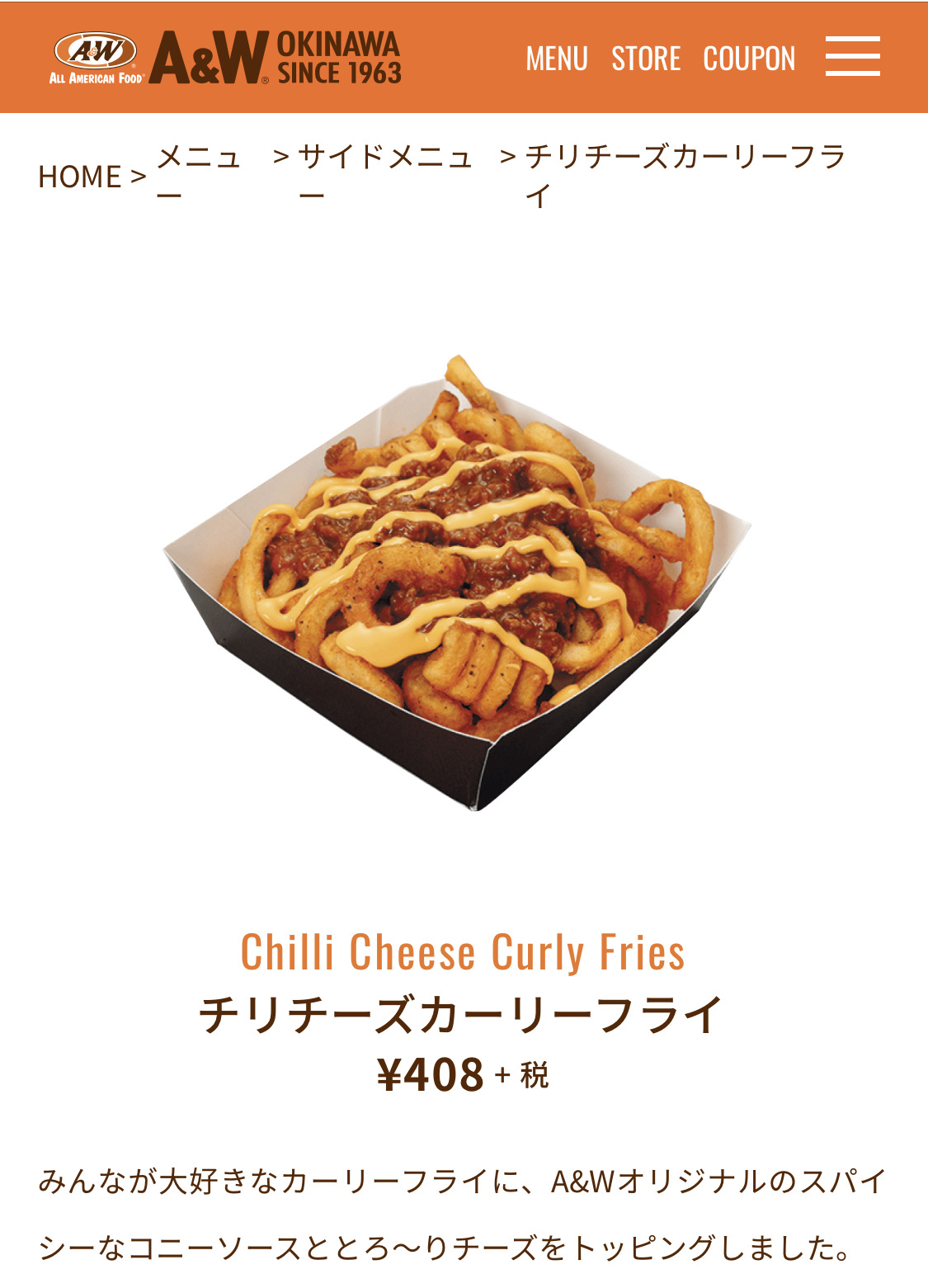Open the COUPON page
This screenshot has width=928, height=1288.
pos(749,59)
